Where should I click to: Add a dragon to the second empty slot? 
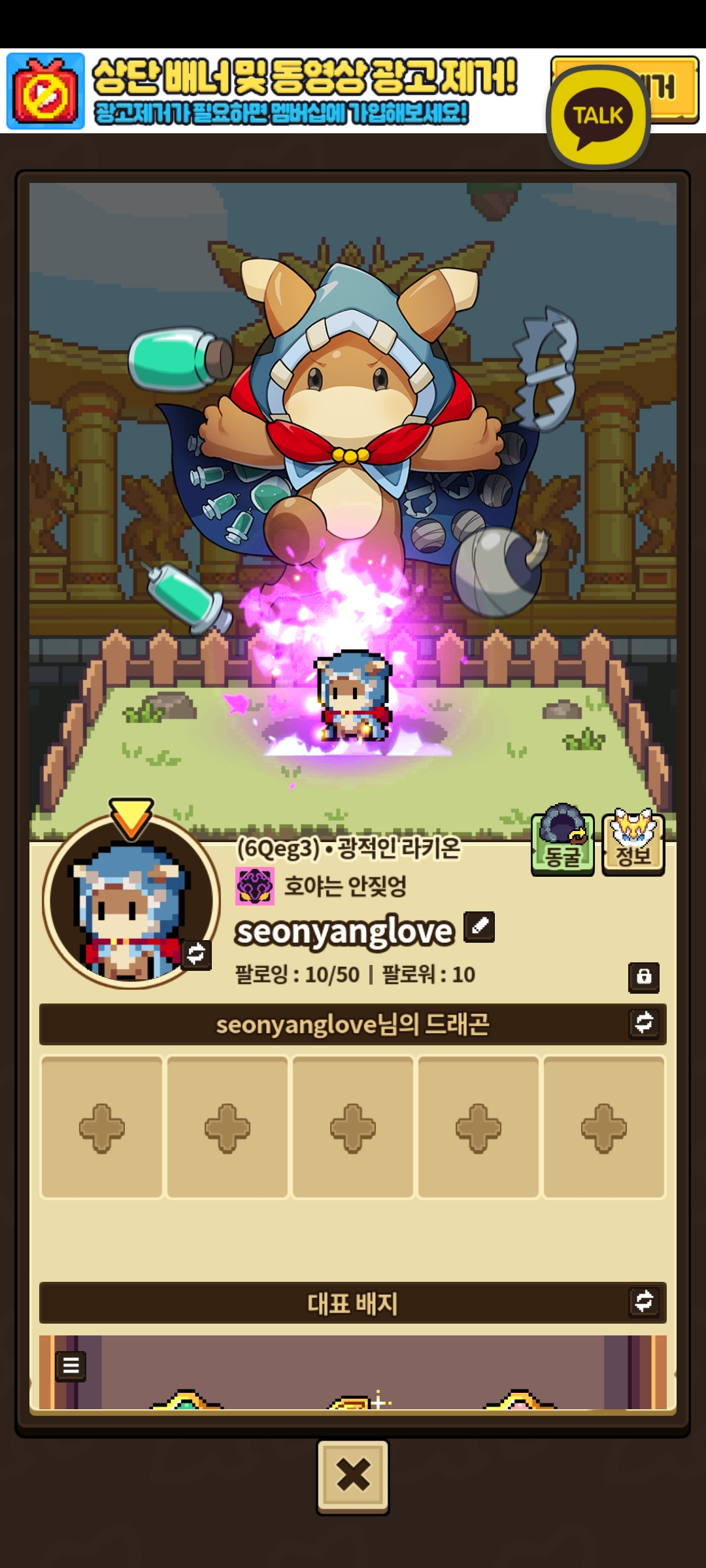tap(227, 1128)
